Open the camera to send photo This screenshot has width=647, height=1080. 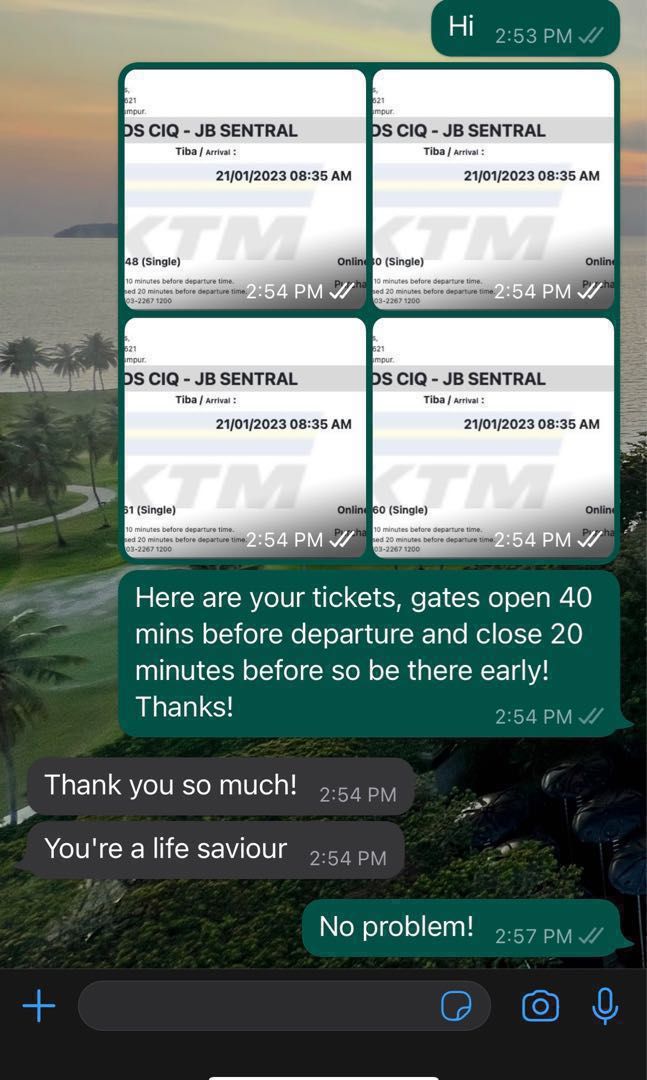point(540,1006)
